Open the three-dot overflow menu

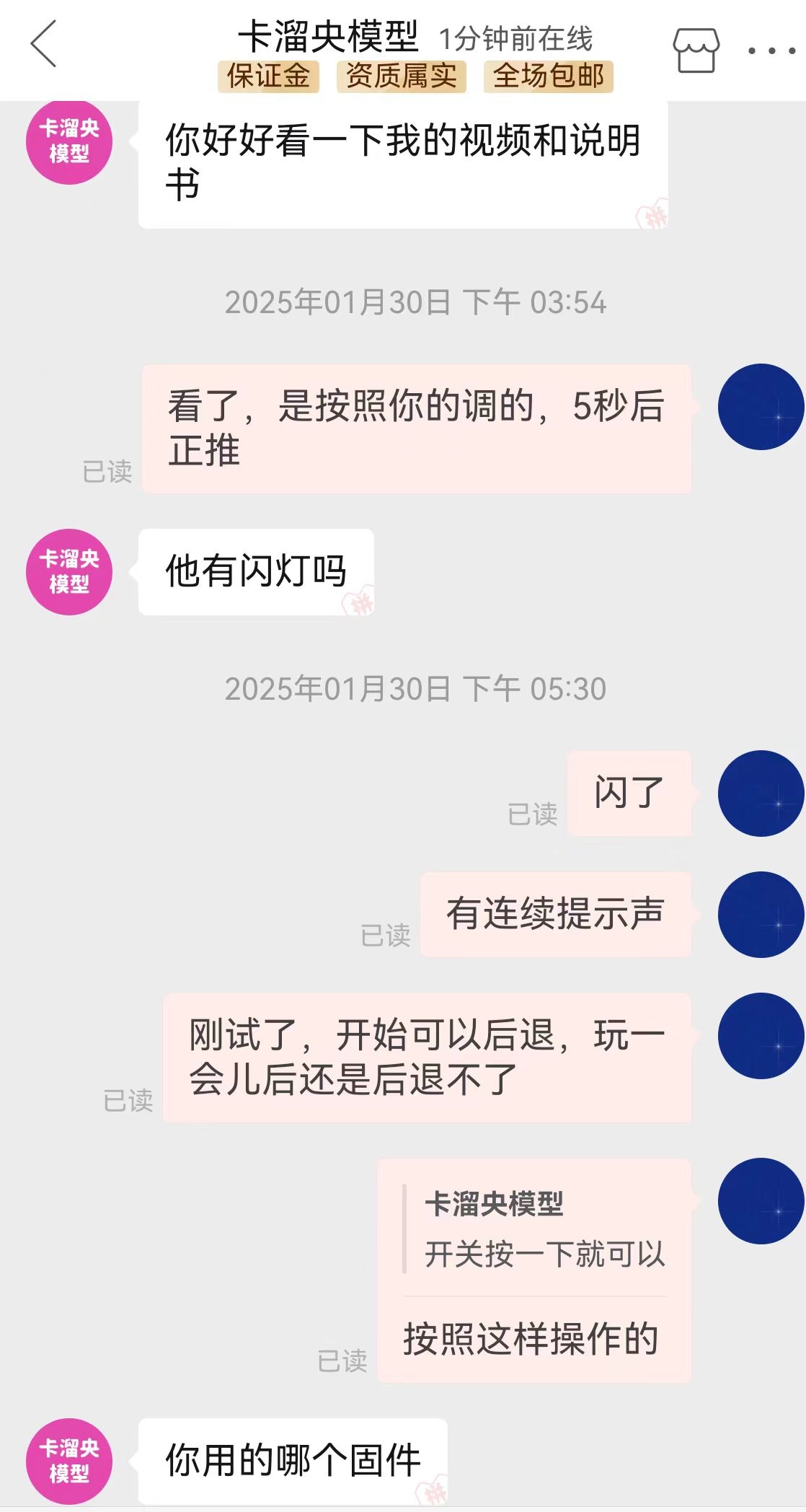pyautogui.click(x=771, y=51)
